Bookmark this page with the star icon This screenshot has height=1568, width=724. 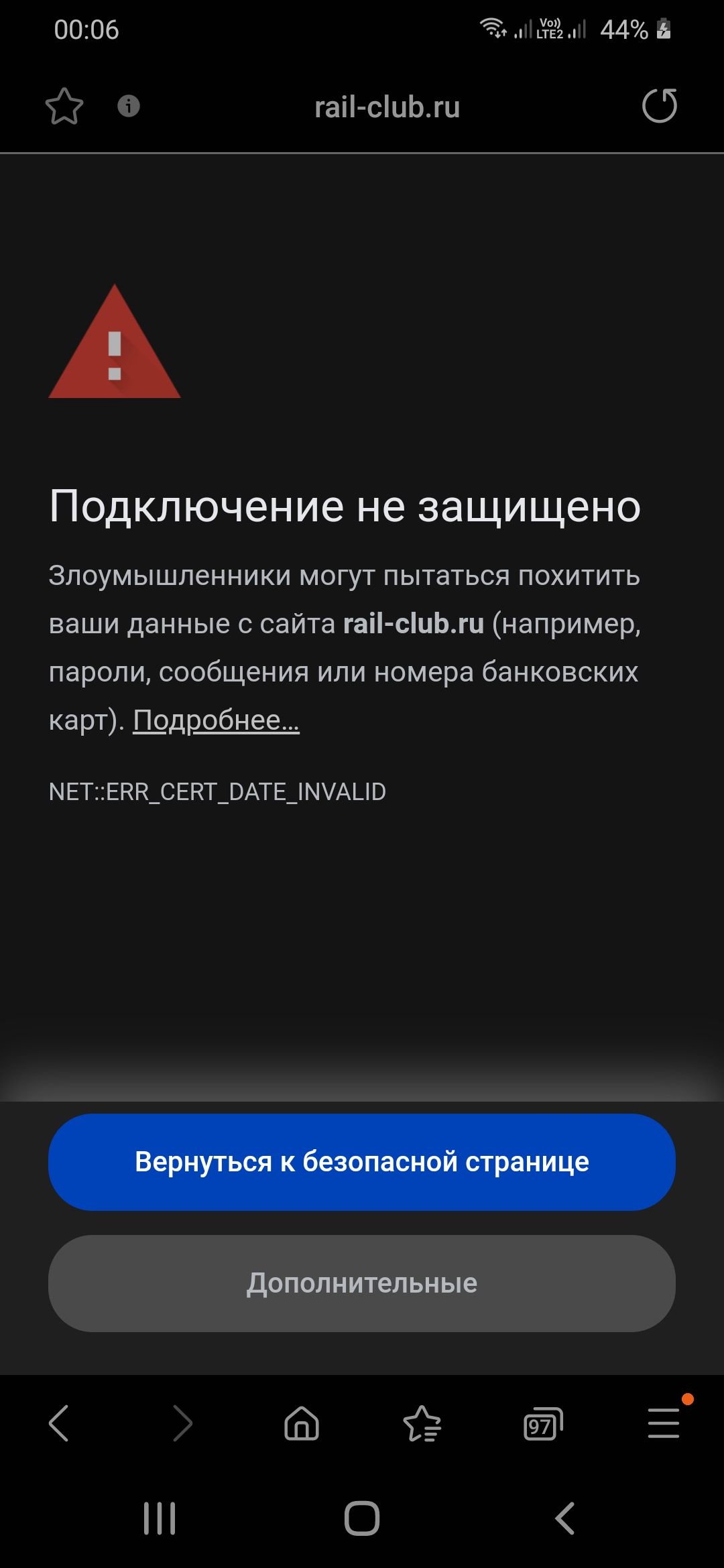[64, 107]
